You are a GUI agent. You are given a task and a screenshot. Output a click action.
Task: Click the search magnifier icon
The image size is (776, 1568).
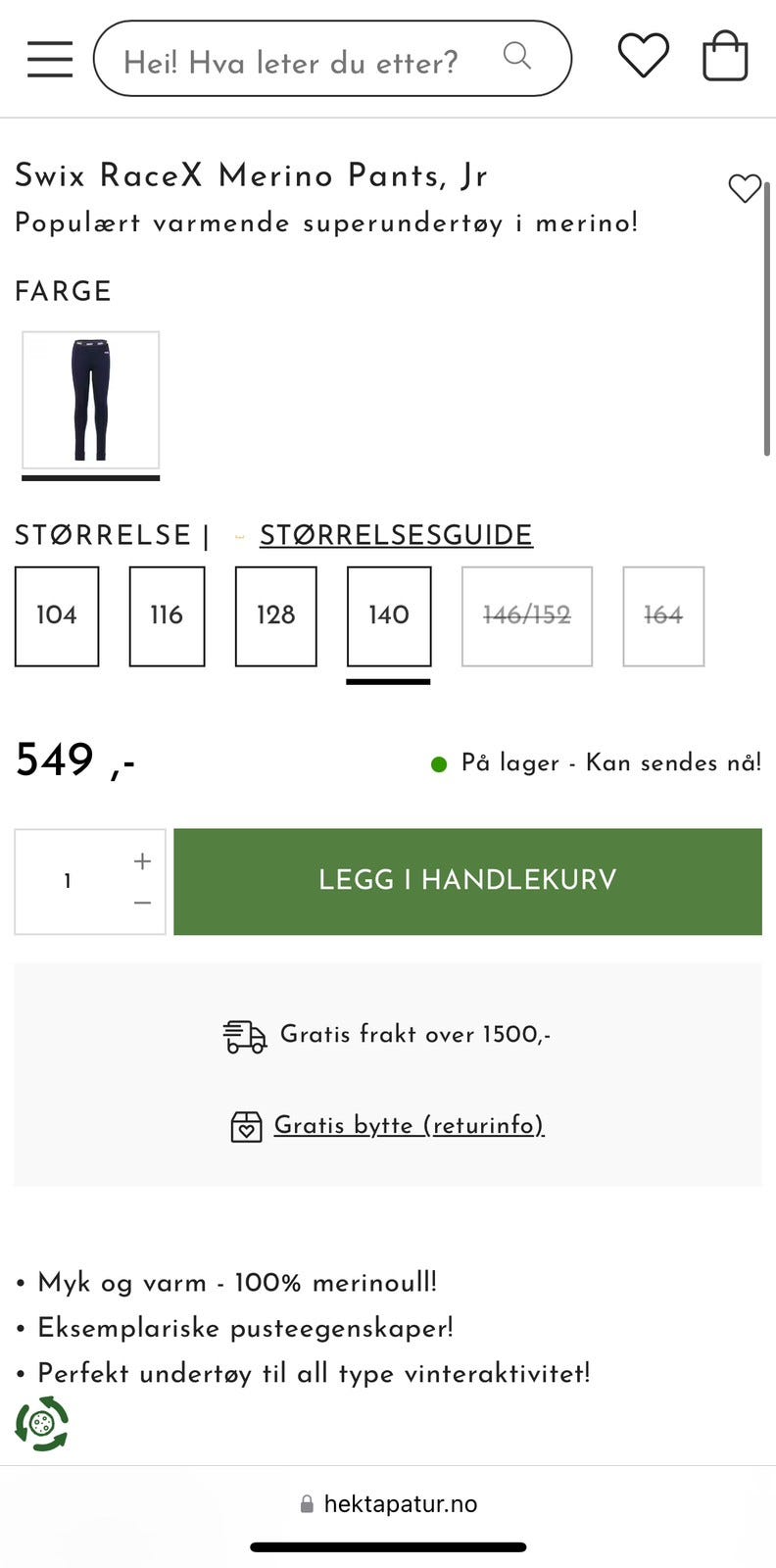516,57
